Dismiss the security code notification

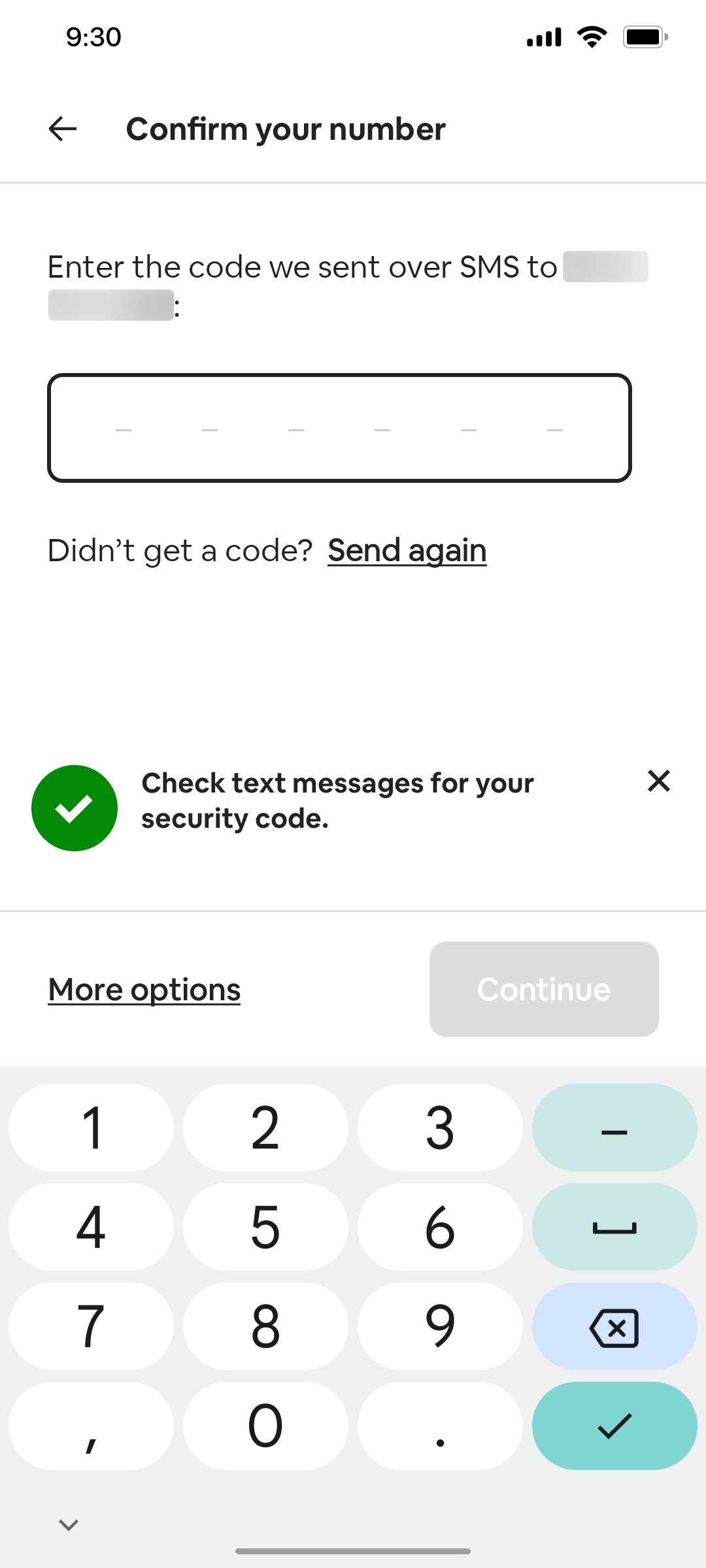[658, 781]
